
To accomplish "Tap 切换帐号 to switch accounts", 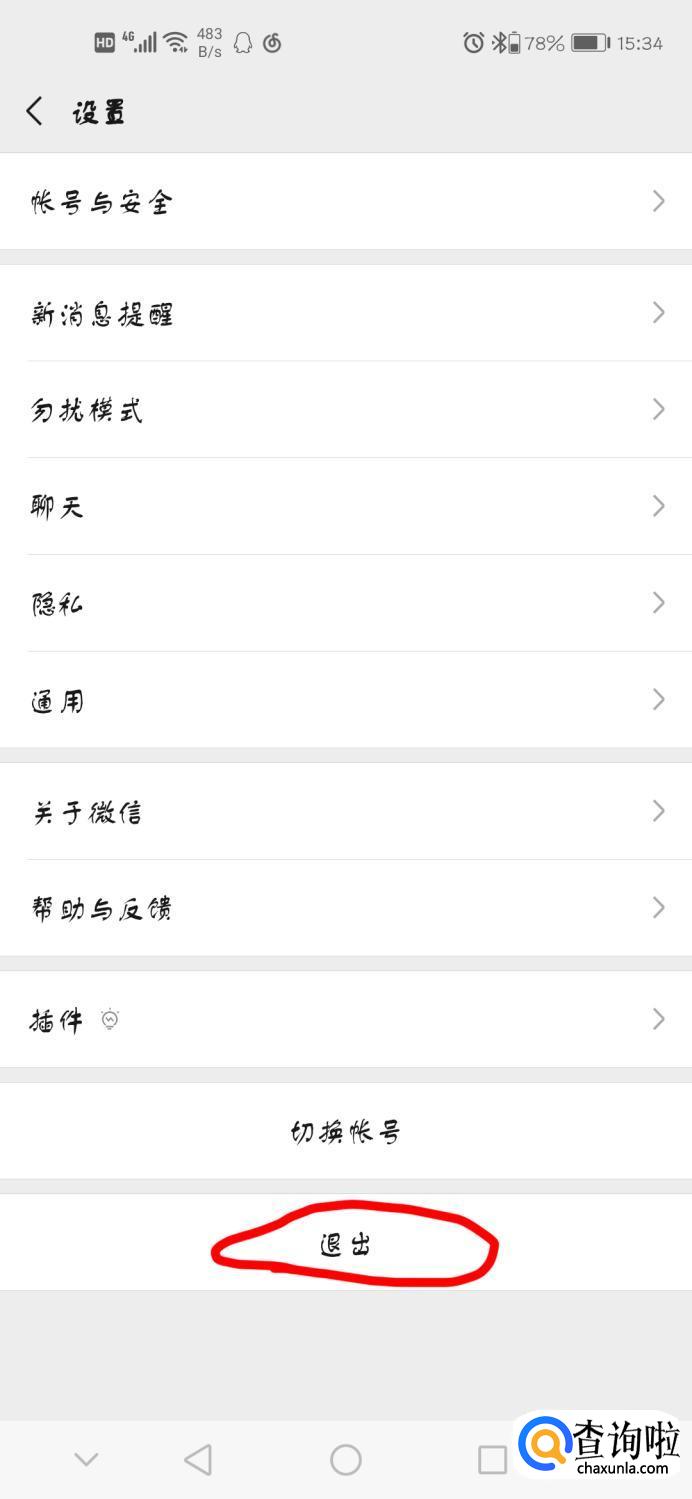I will point(346,1131).
